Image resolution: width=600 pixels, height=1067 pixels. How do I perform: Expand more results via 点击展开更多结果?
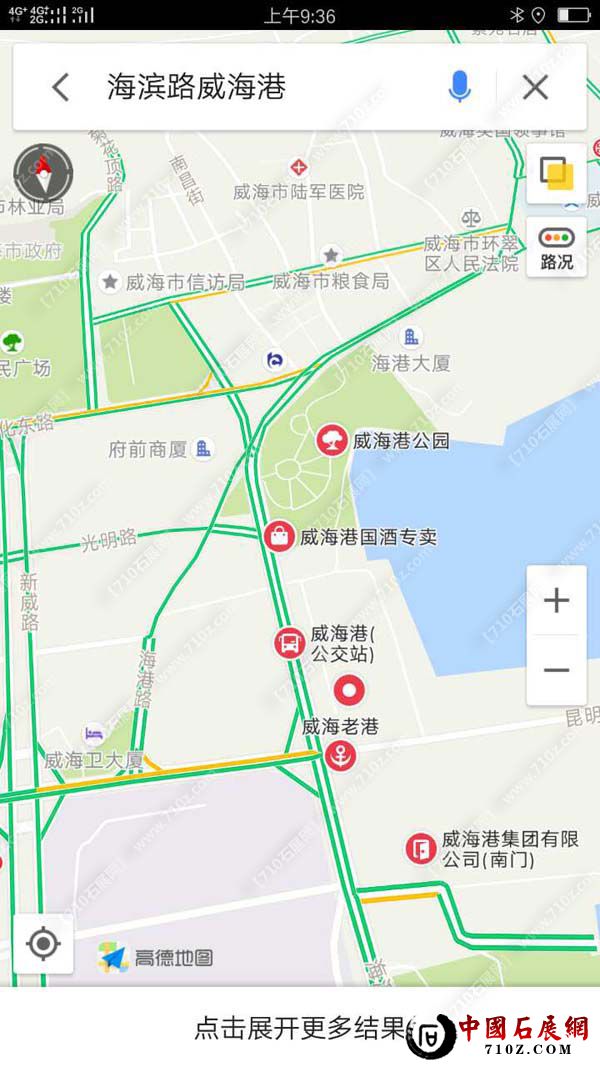click(x=300, y=1027)
